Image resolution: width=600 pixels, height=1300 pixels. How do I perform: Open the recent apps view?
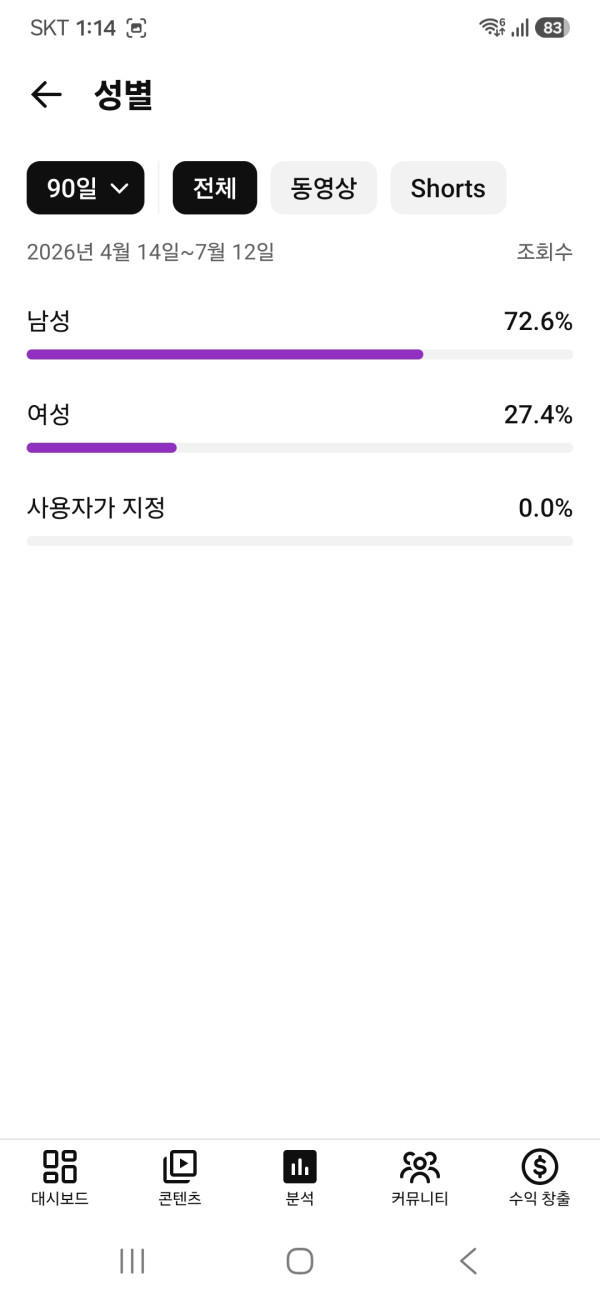coord(132,1261)
